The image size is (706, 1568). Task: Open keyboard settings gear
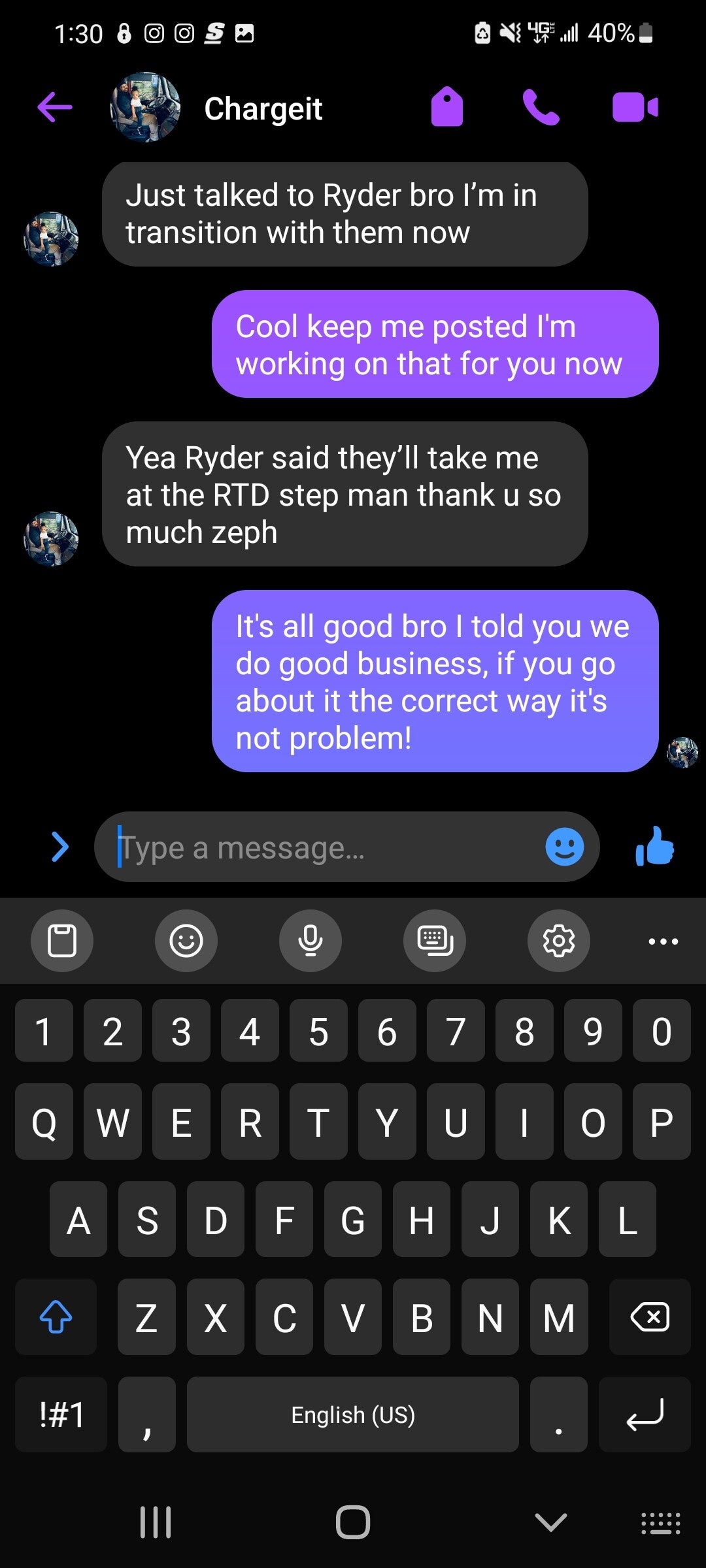pyautogui.click(x=559, y=941)
